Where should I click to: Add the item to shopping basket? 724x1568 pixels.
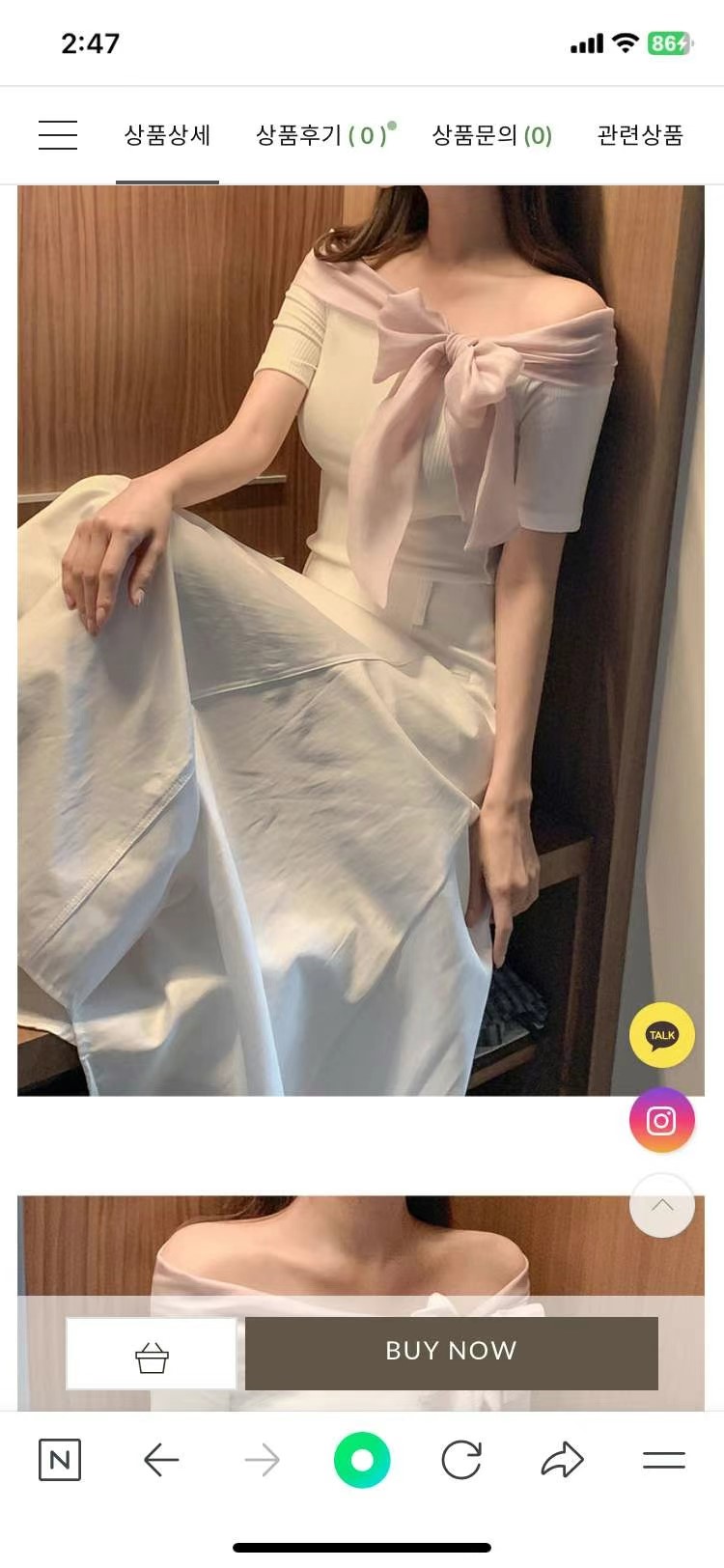[152, 1354]
